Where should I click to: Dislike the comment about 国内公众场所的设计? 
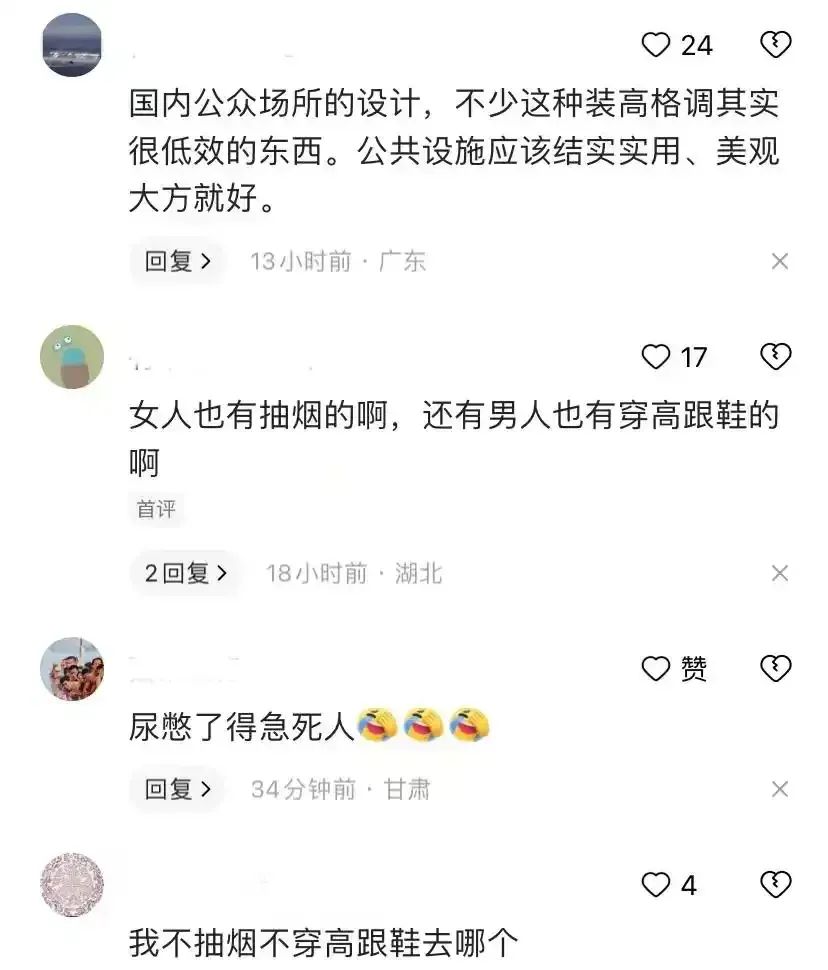point(775,45)
